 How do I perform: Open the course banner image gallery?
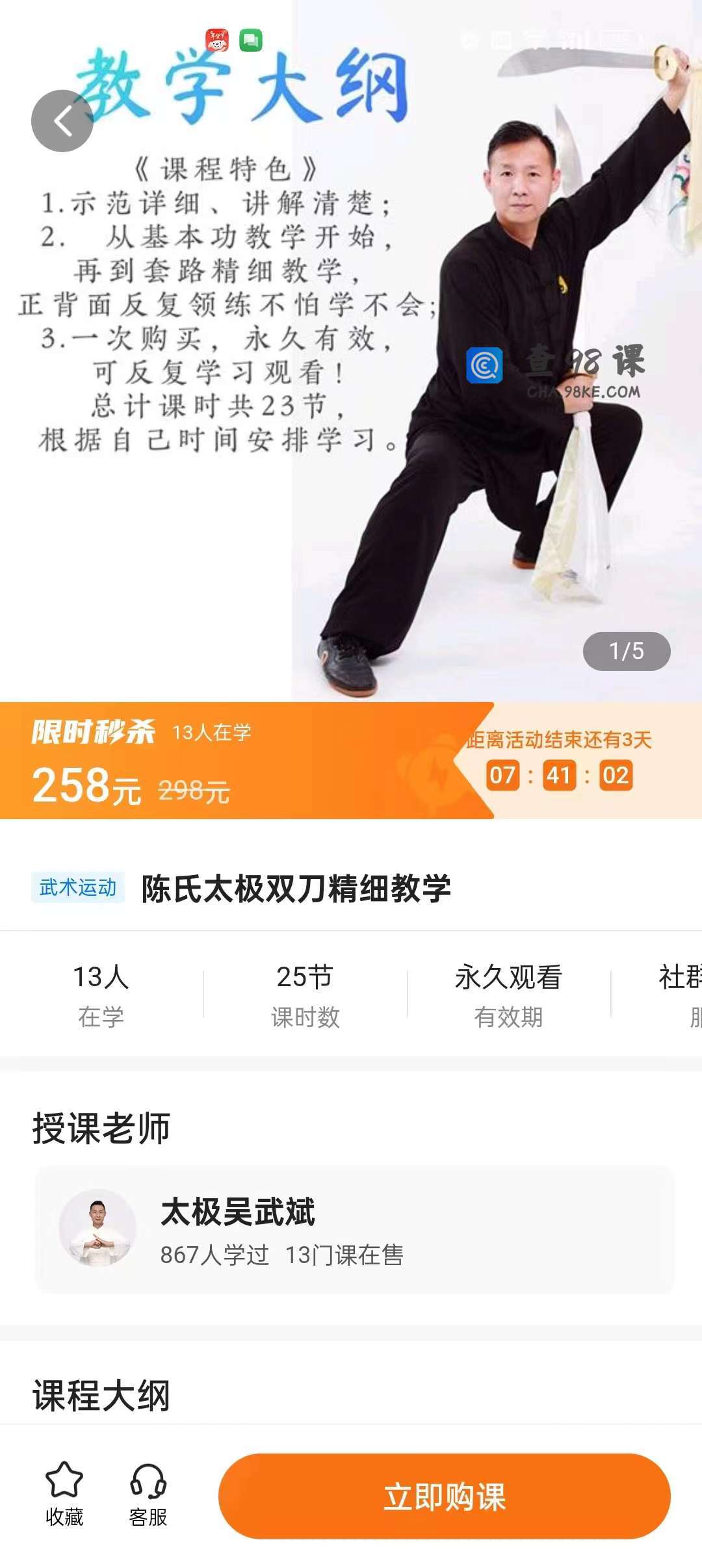pos(351,390)
